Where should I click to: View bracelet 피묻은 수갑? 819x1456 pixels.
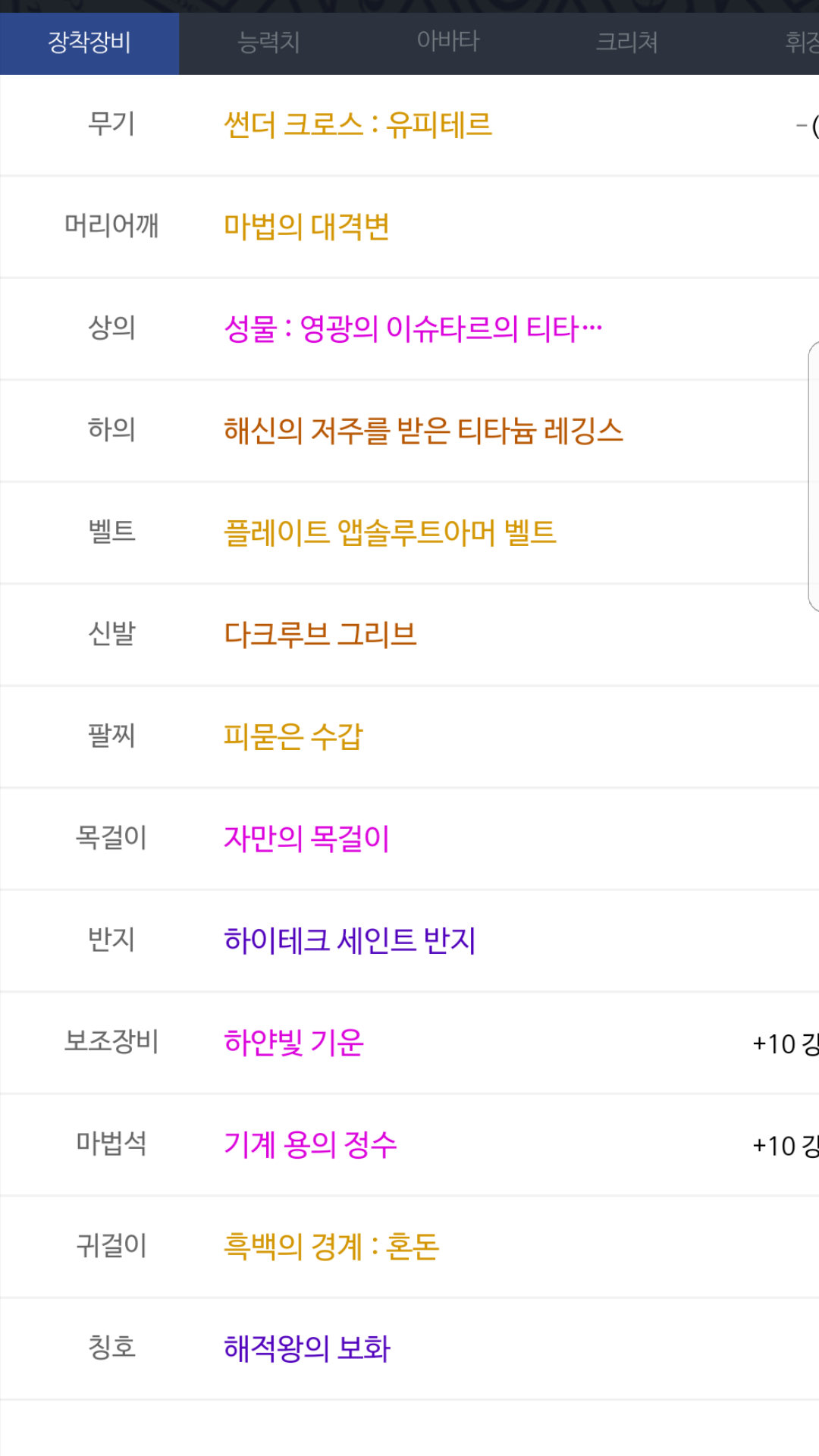pos(293,736)
